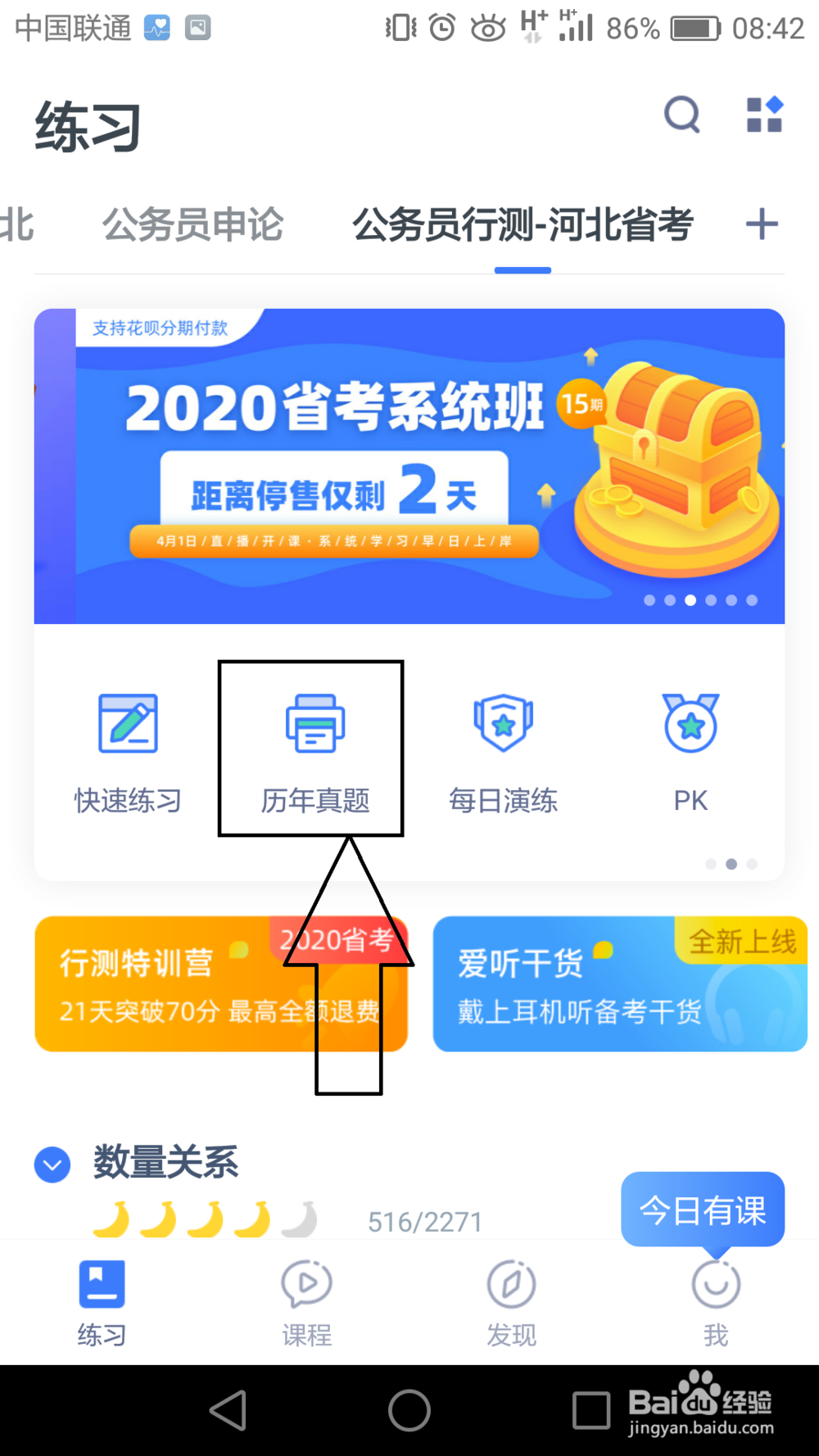Image resolution: width=819 pixels, height=1456 pixels.
Task: Tap the 今日有课 class reminder bubble
Action: (702, 1210)
